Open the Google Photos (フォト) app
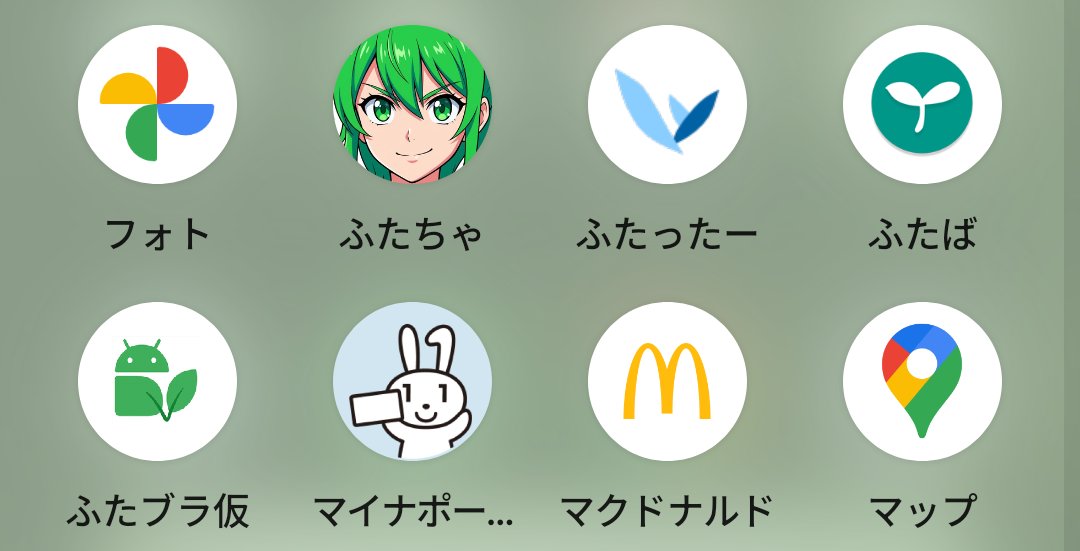The height and width of the screenshot is (551, 1080). pyautogui.click(x=157, y=105)
